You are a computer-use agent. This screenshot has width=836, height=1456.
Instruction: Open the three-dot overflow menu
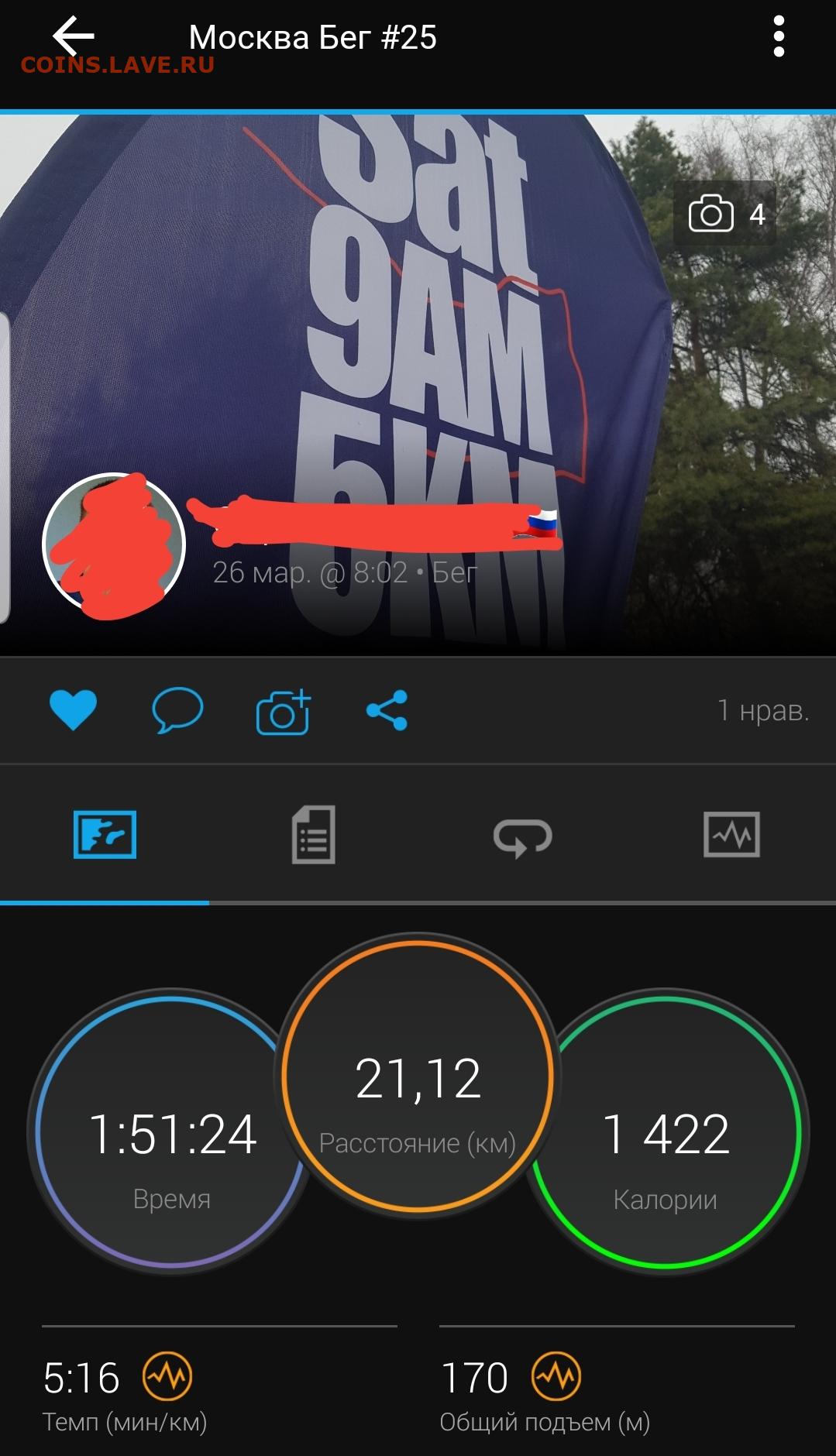779,36
